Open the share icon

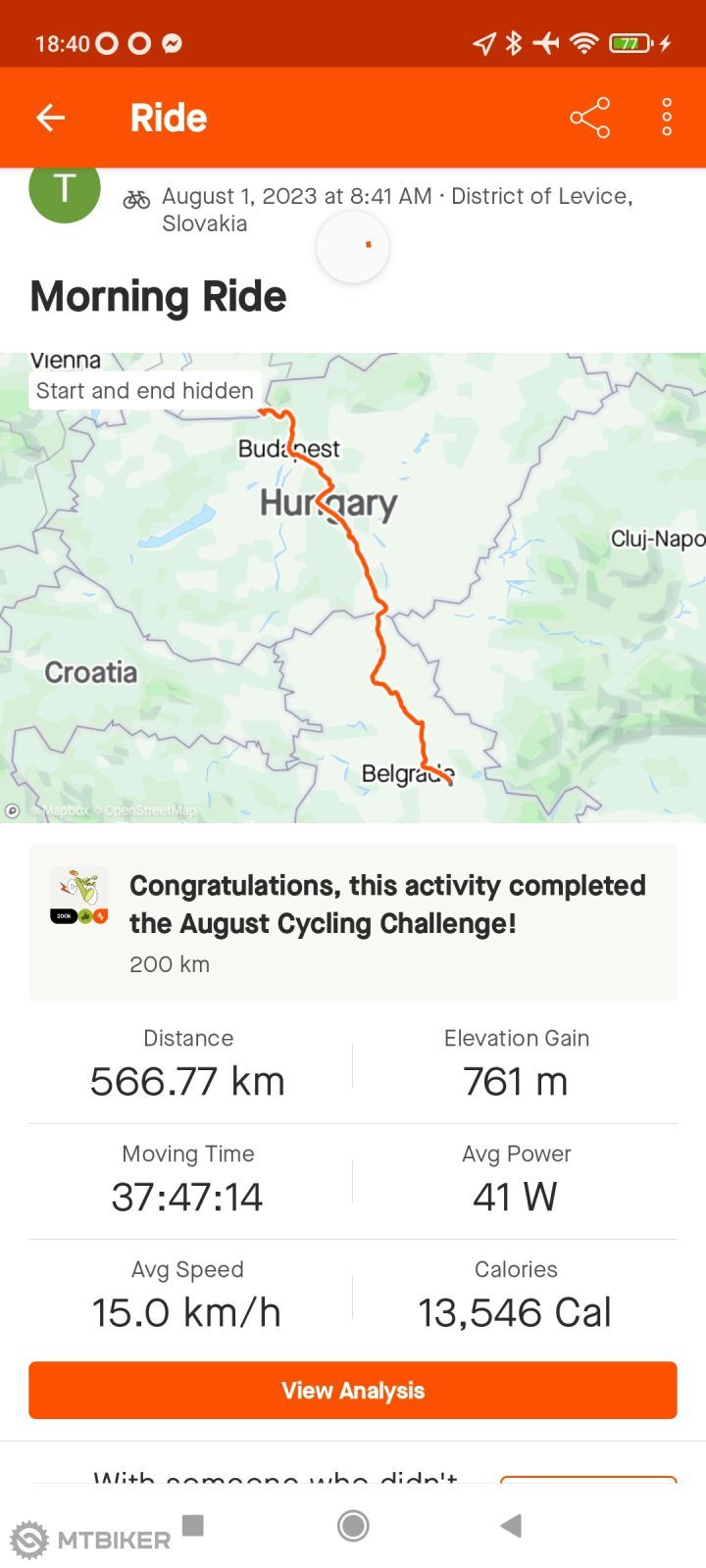click(589, 116)
